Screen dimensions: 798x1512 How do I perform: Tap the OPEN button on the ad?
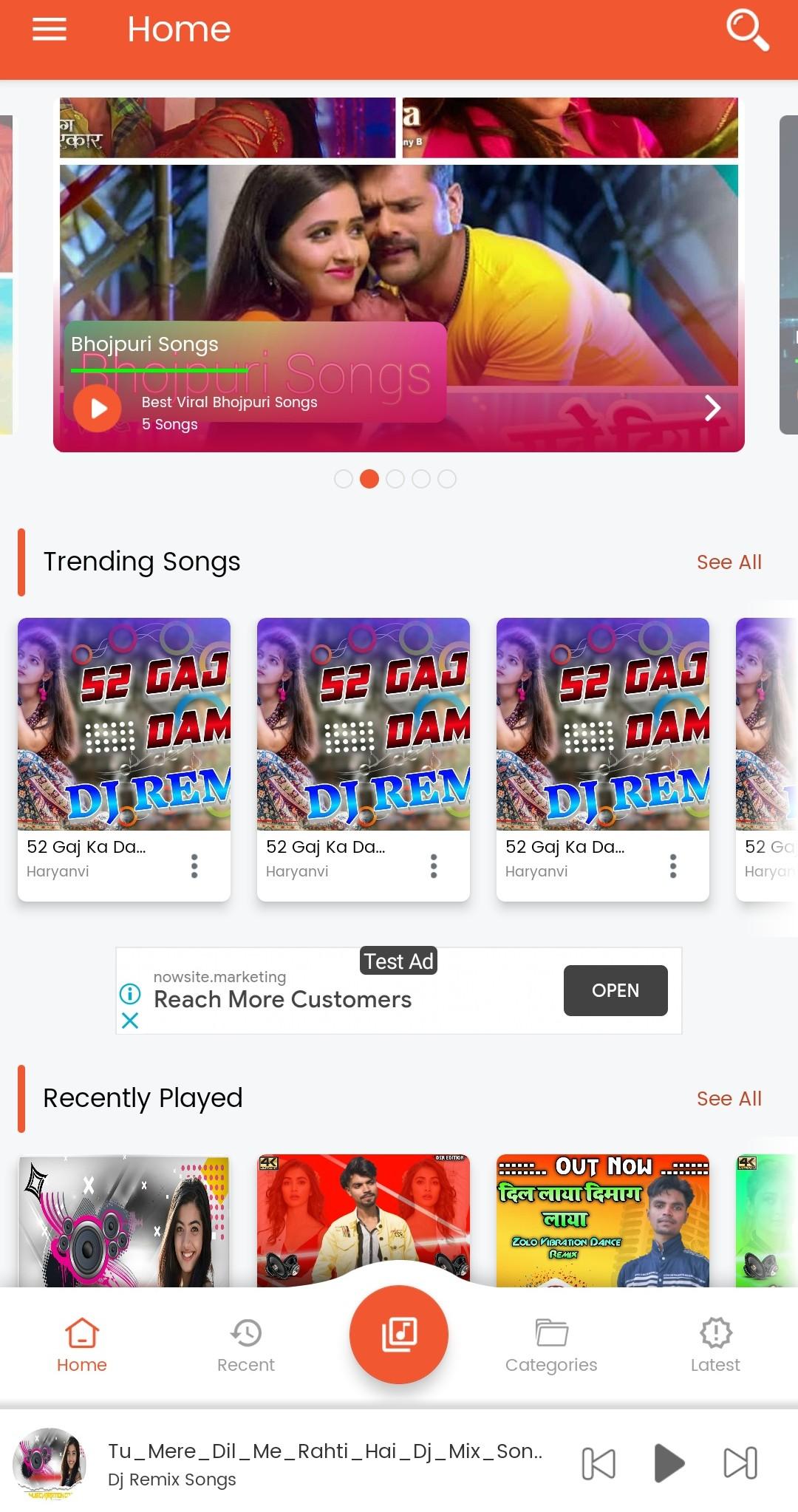coord(615,990)
